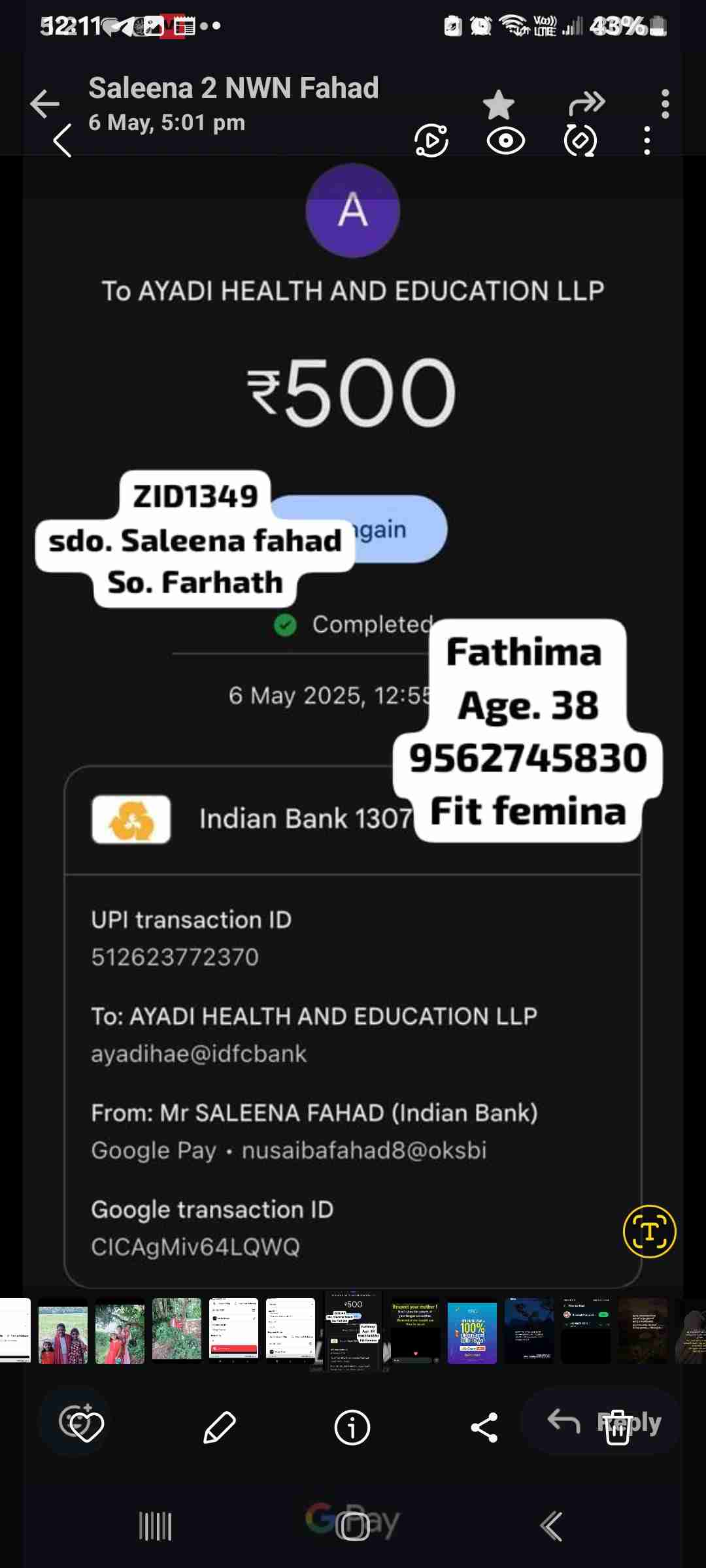View image details via the info icon
The width and height of the screenshot is (706, 1568).
click(352, 1428)
